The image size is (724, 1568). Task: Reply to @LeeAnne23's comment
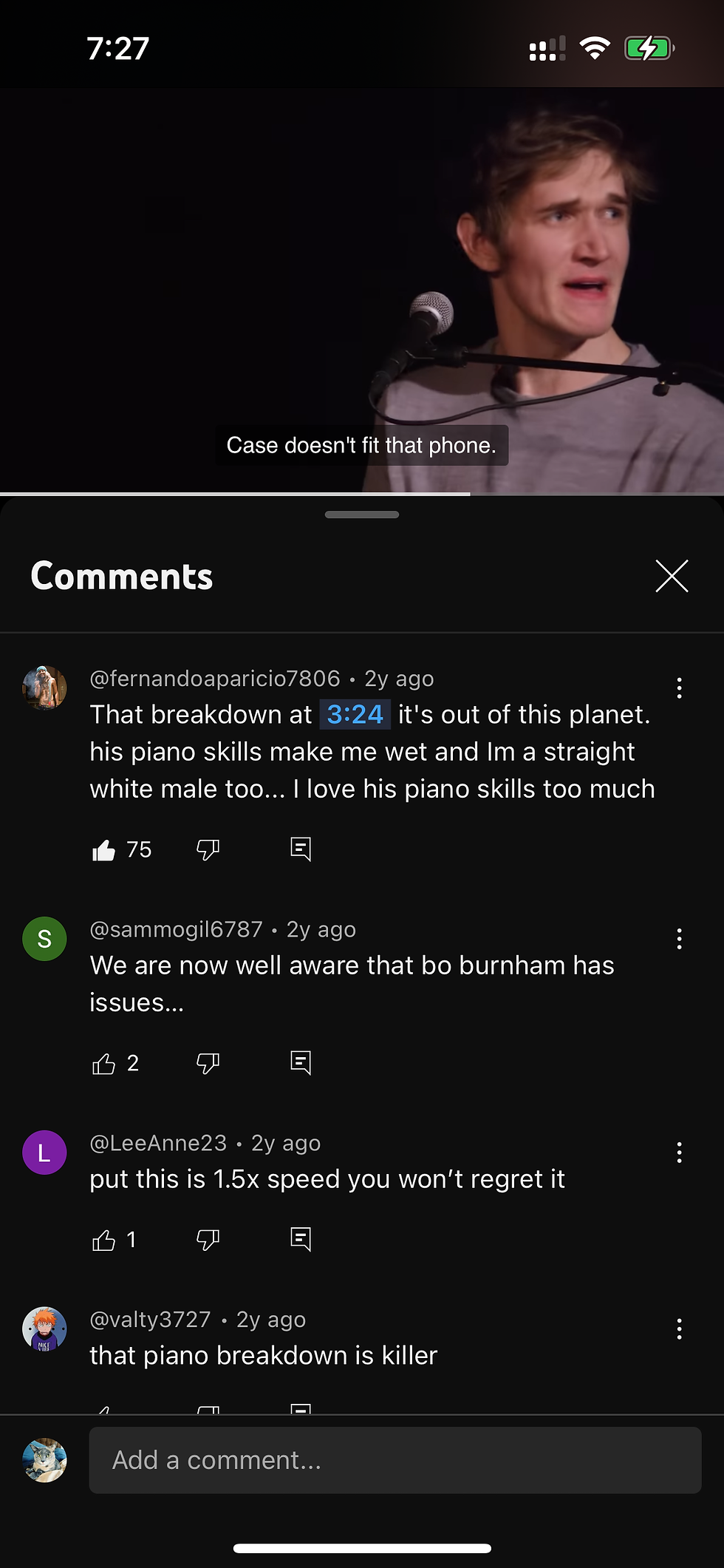[x=301, y=1239]
